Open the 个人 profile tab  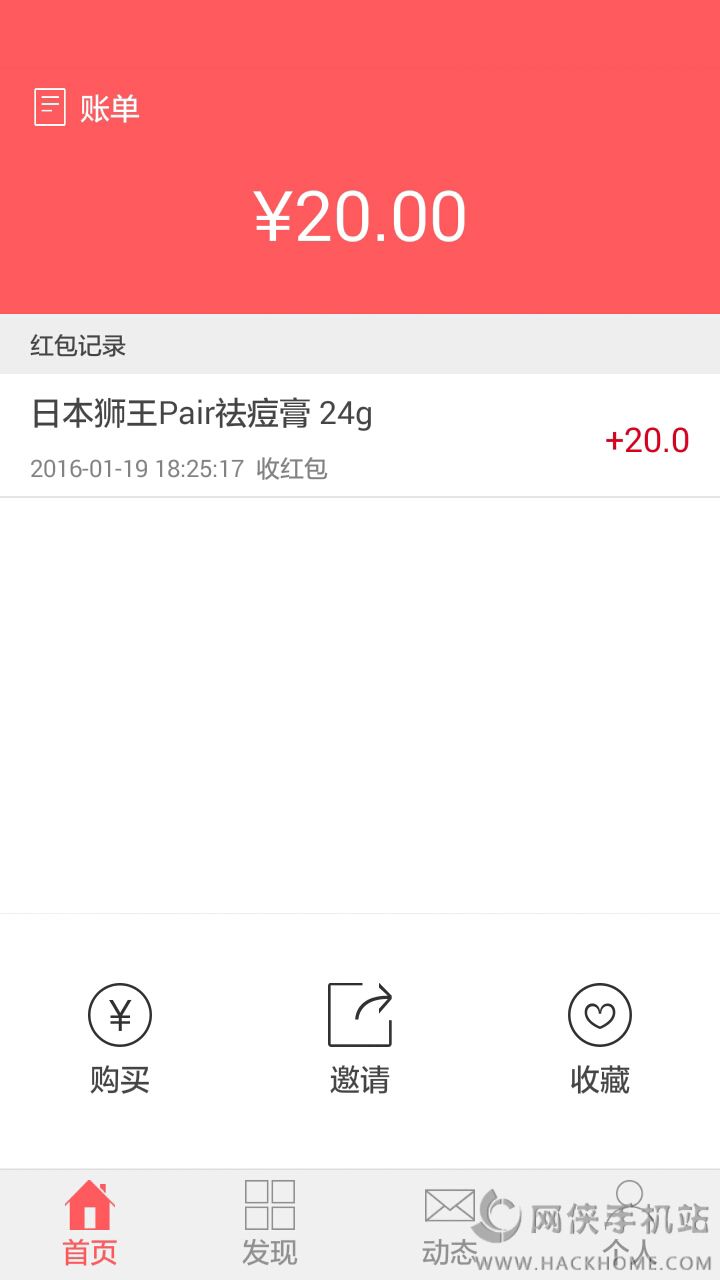630,1224
